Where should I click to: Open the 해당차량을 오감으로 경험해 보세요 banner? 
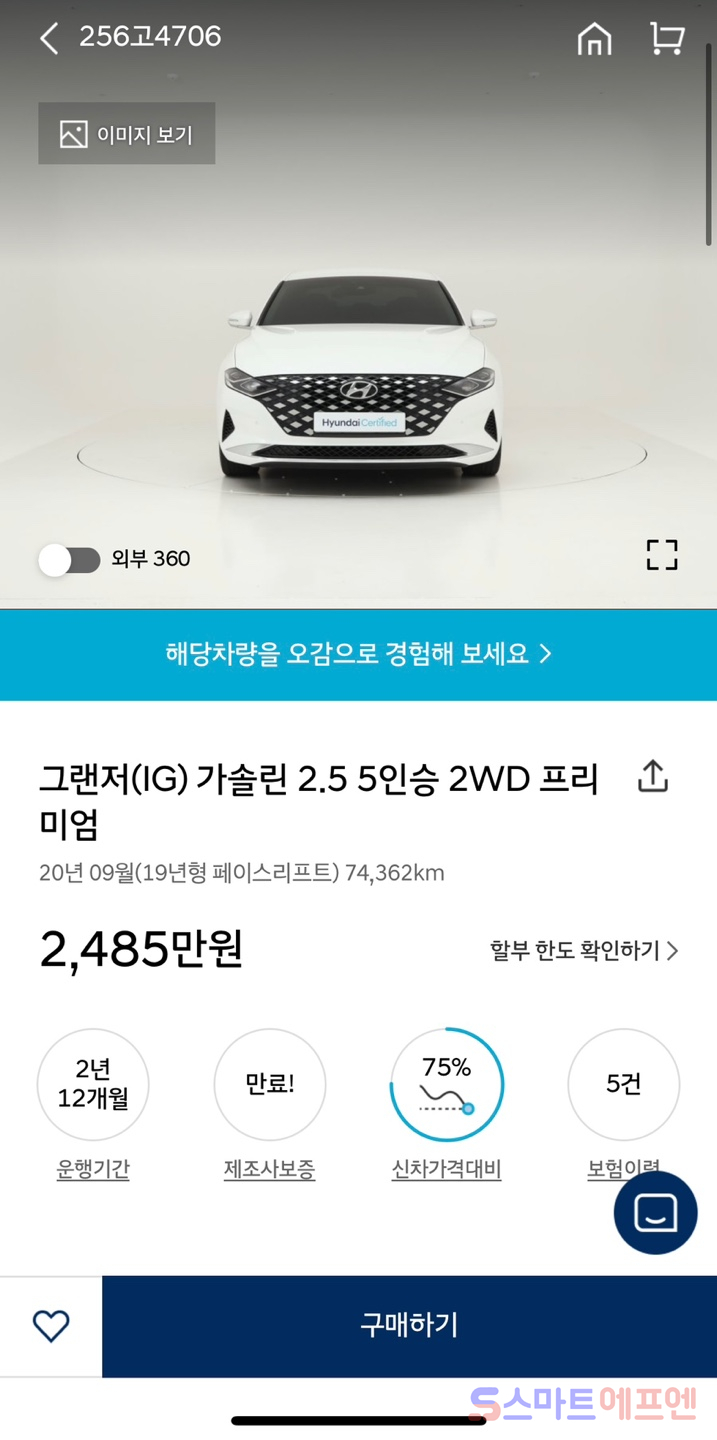pos(358,654)
